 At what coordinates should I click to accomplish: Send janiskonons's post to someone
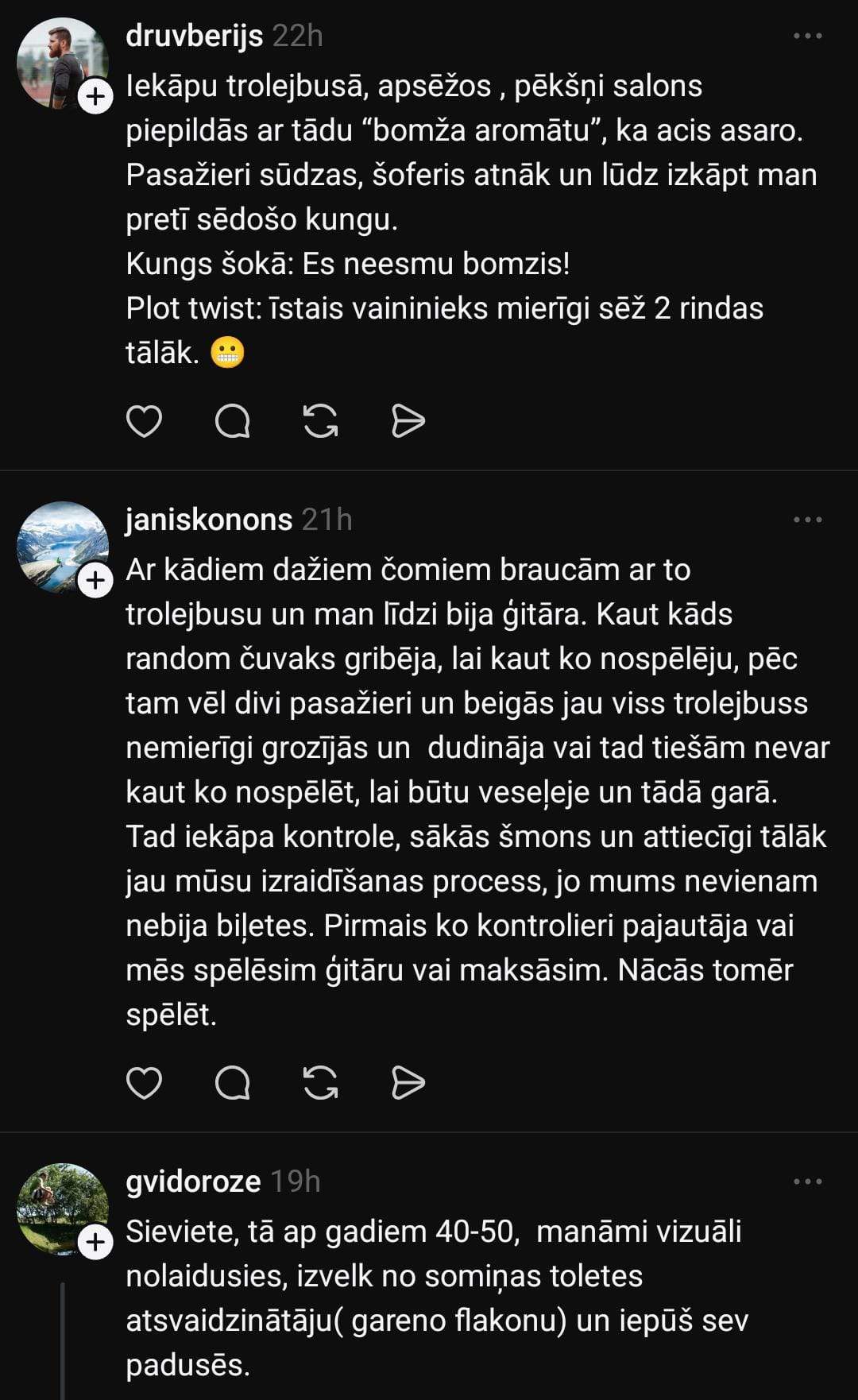tap(408, 1083)
